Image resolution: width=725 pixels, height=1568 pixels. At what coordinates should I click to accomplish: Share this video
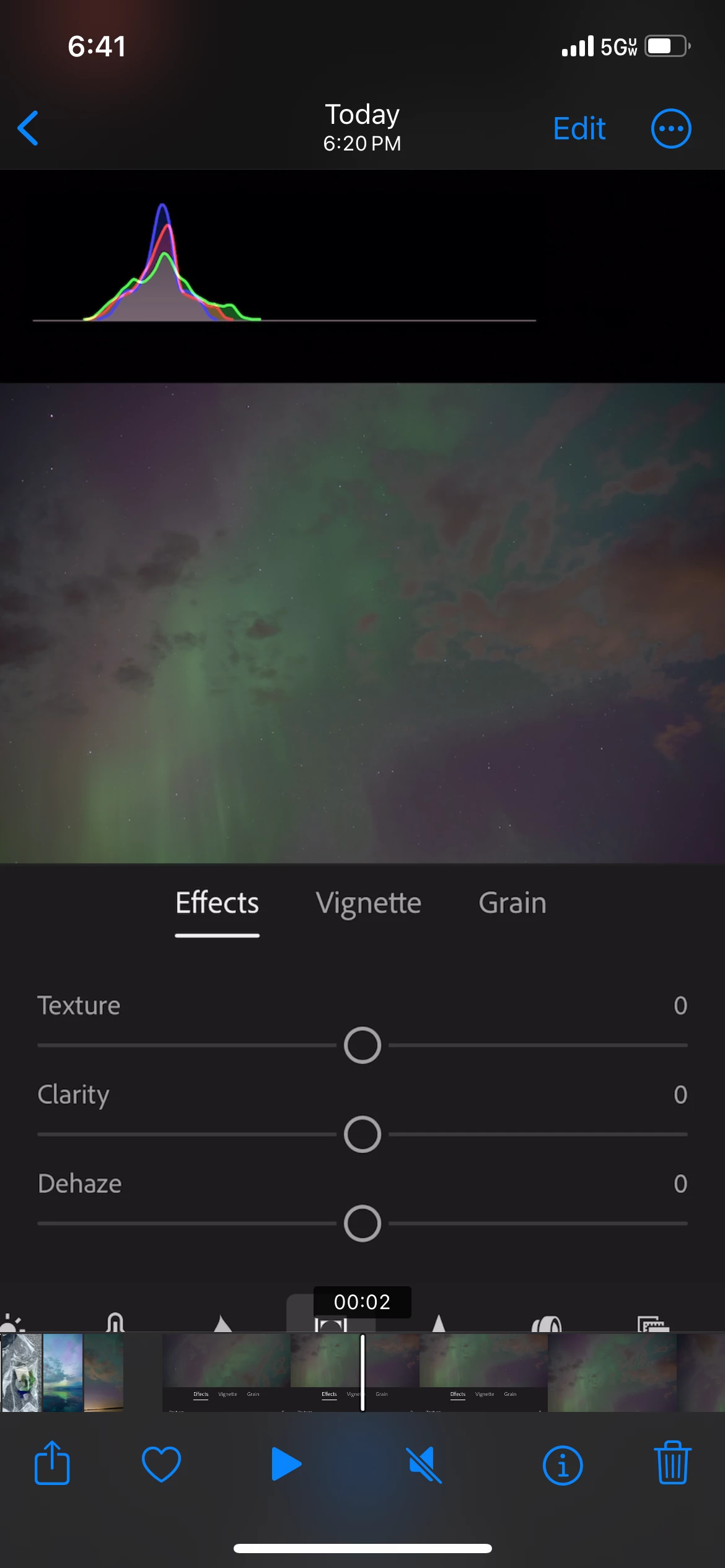click(52, 1464)
